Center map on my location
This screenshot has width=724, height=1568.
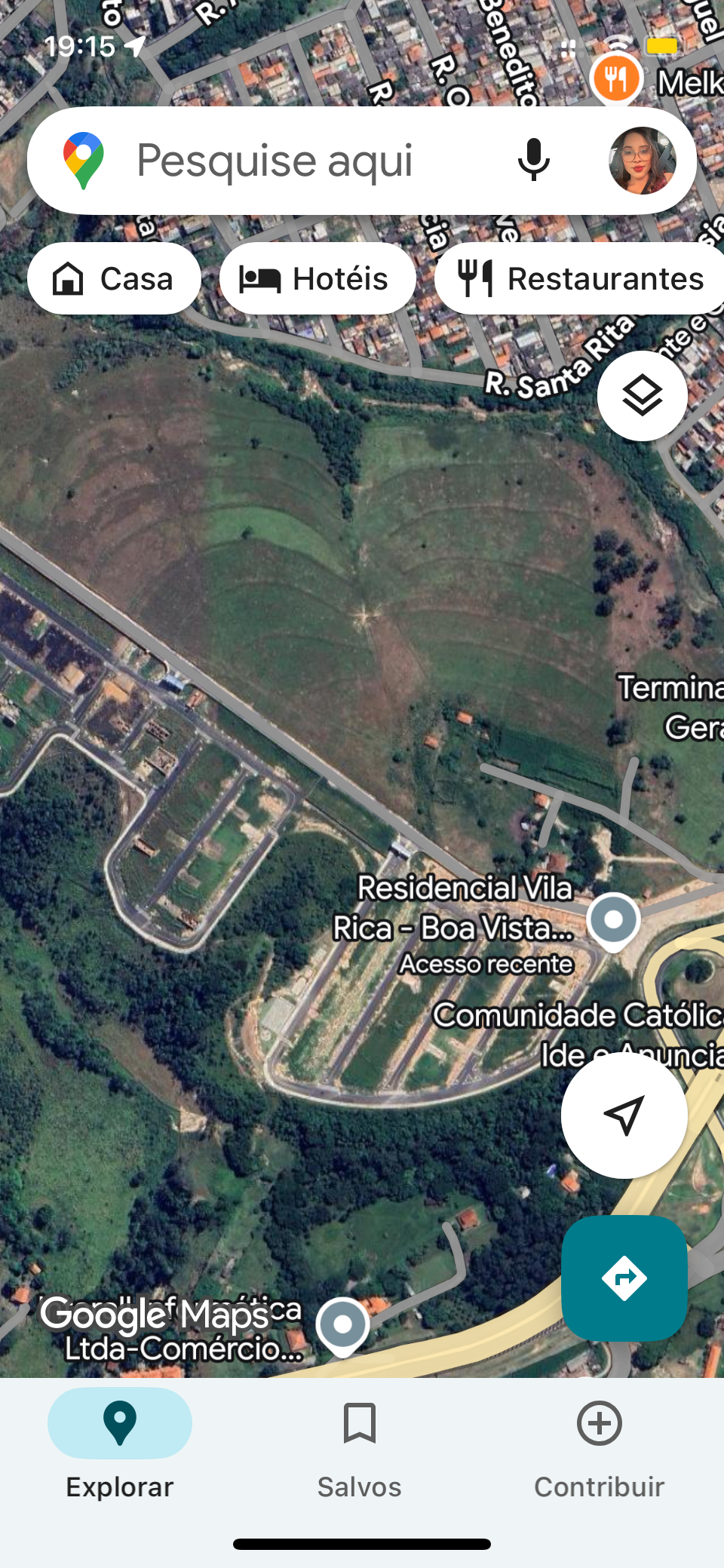tap(624, 1115)
